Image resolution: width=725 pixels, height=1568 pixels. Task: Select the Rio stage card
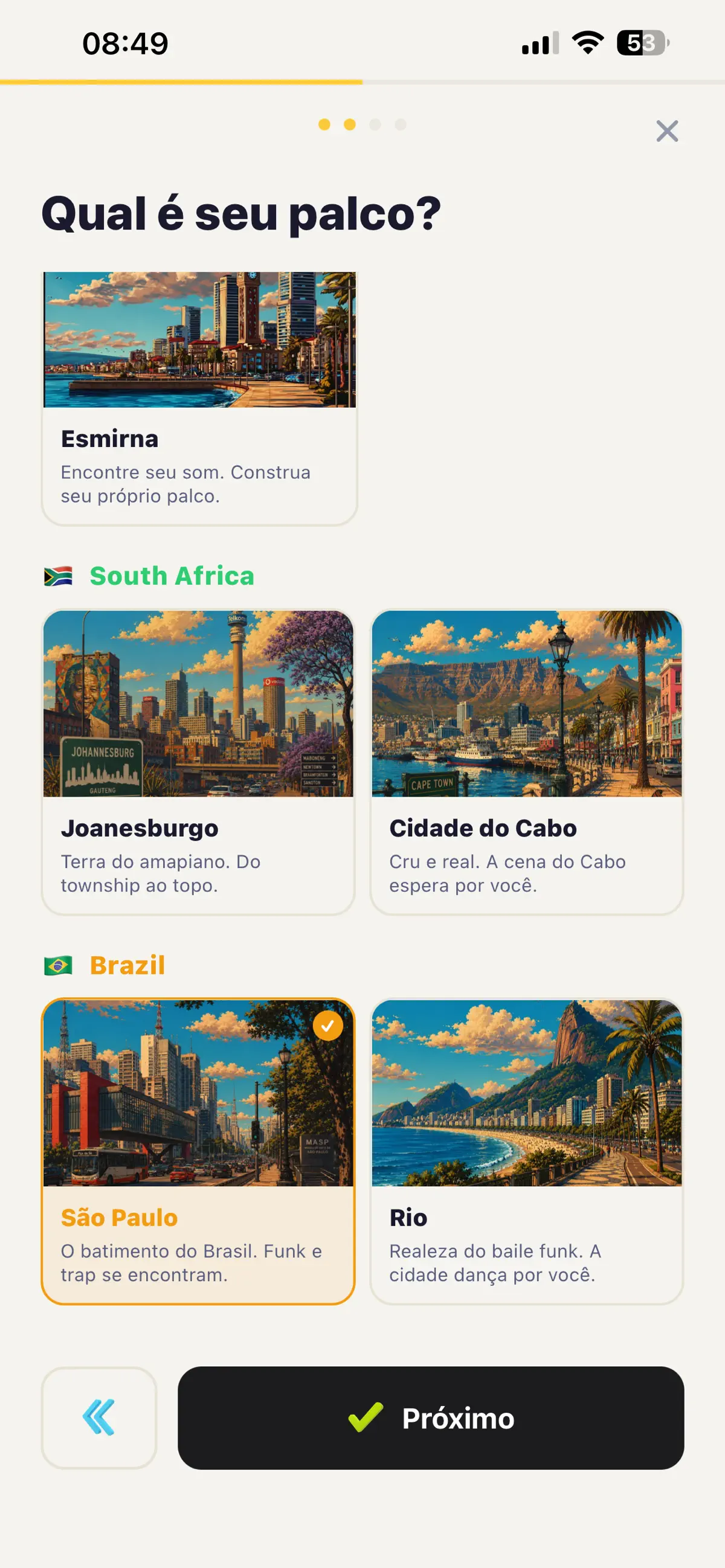527,1152
